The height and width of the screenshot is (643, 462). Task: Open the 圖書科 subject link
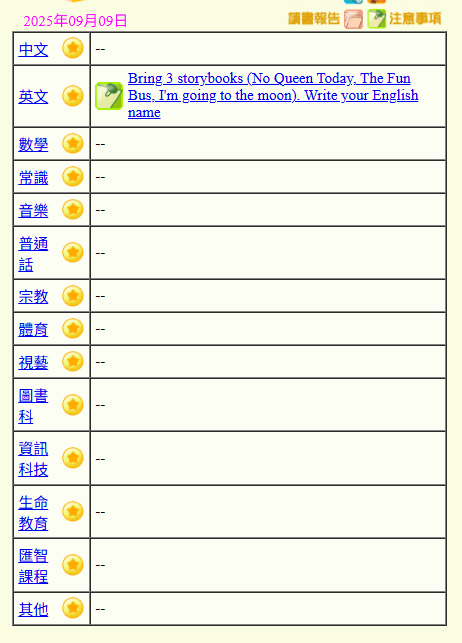tap(33, 406)
